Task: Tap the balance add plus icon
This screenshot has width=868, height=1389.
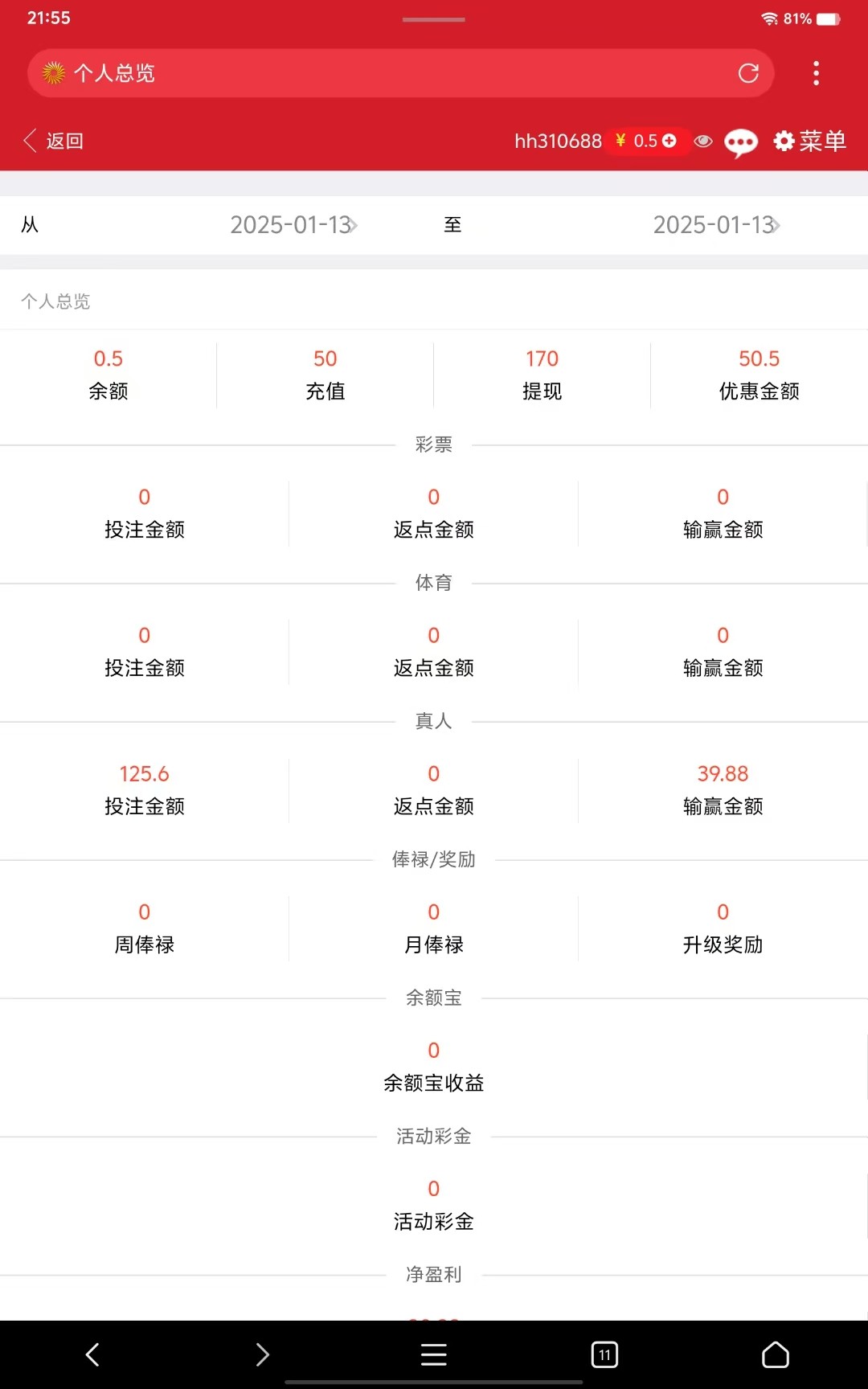Action: (x=669, y=141)
